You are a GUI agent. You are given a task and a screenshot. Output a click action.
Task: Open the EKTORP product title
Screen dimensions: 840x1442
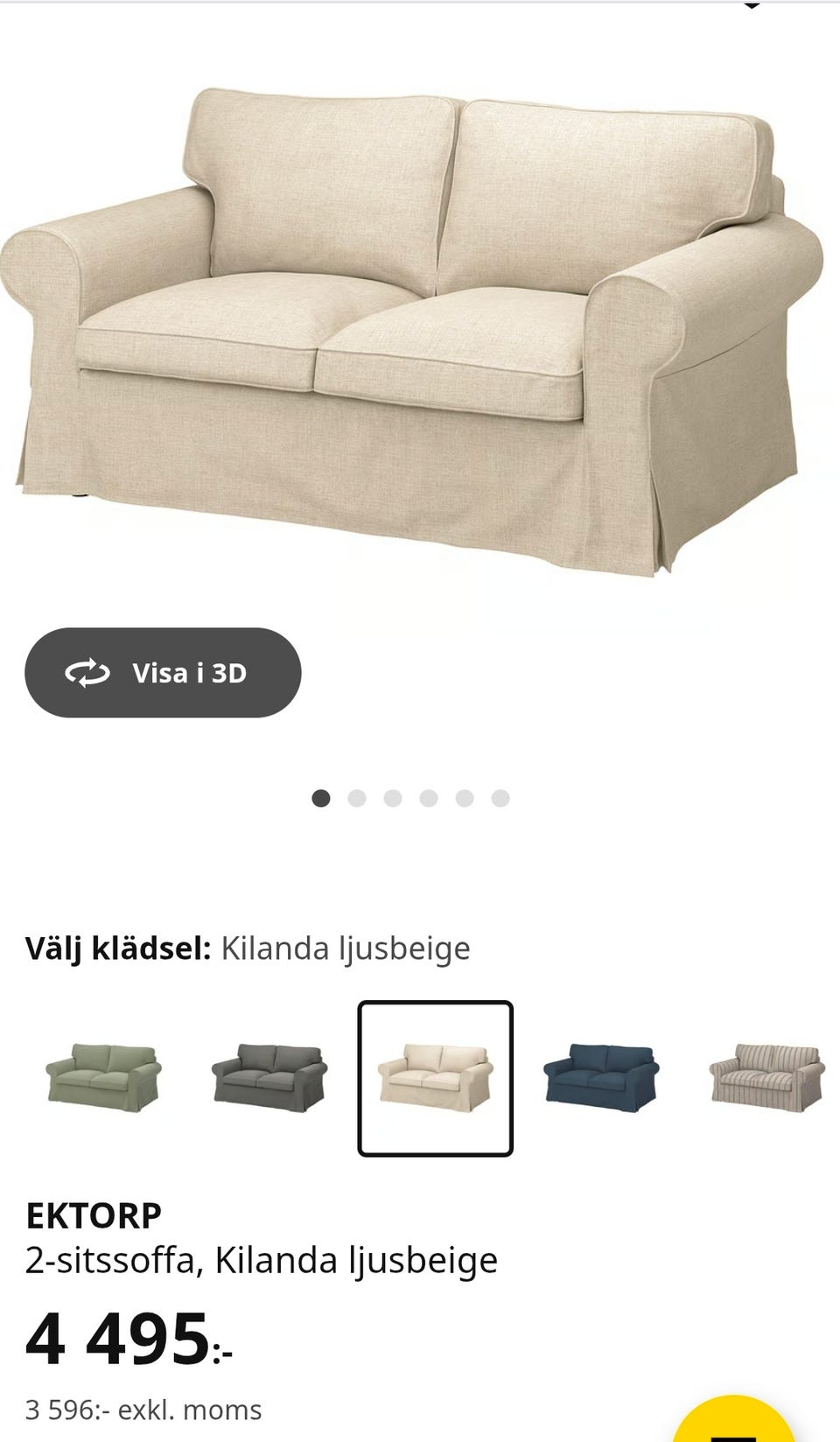click(x=93, y=1215)
